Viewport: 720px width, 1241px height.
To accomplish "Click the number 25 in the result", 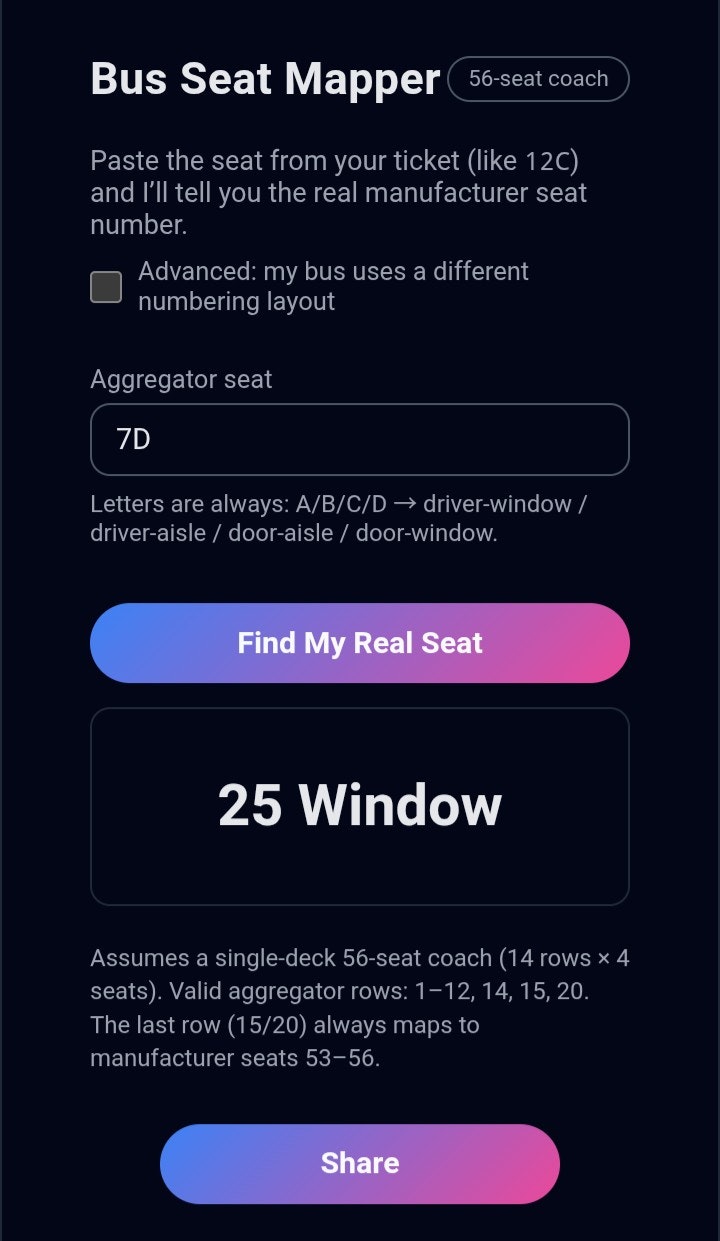I will [251, 806].
